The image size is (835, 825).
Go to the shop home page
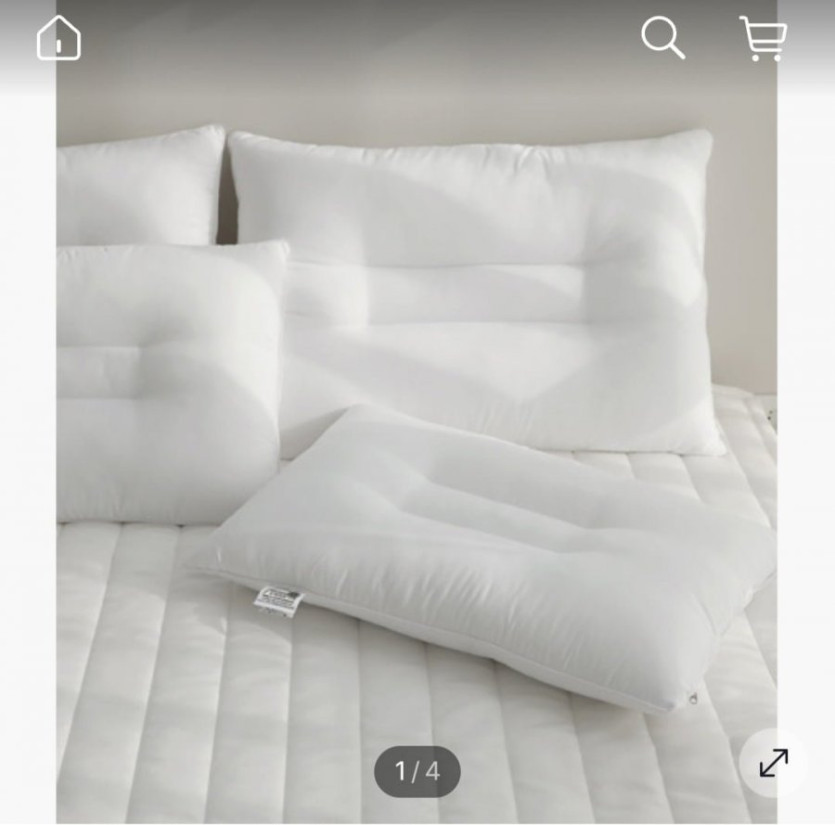pos(59,40)
